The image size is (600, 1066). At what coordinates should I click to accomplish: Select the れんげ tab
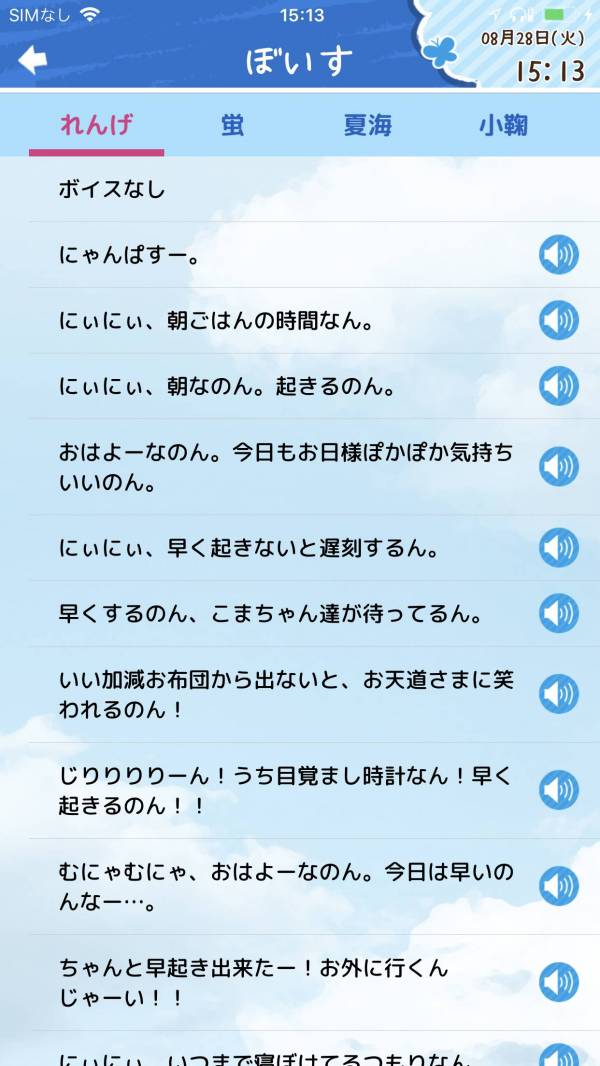point(96,126)
